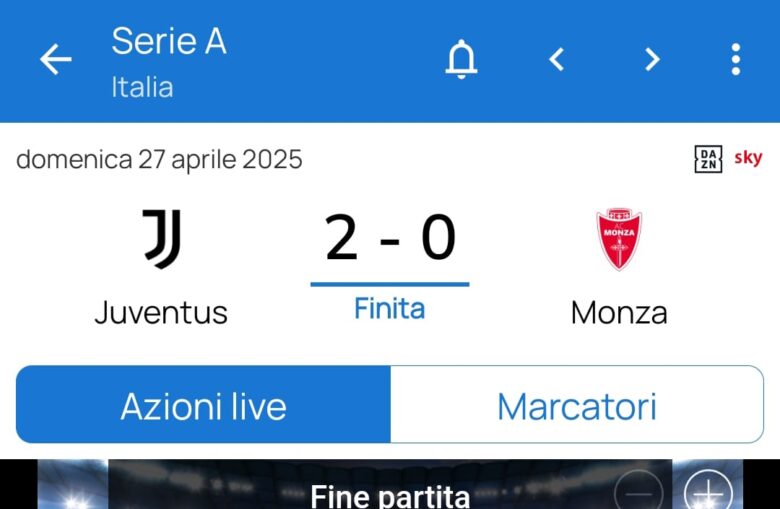The width and height of the screenshot is (780, 509).
Task: Tap the minus zoom button
Action: [x=638, y=493]
